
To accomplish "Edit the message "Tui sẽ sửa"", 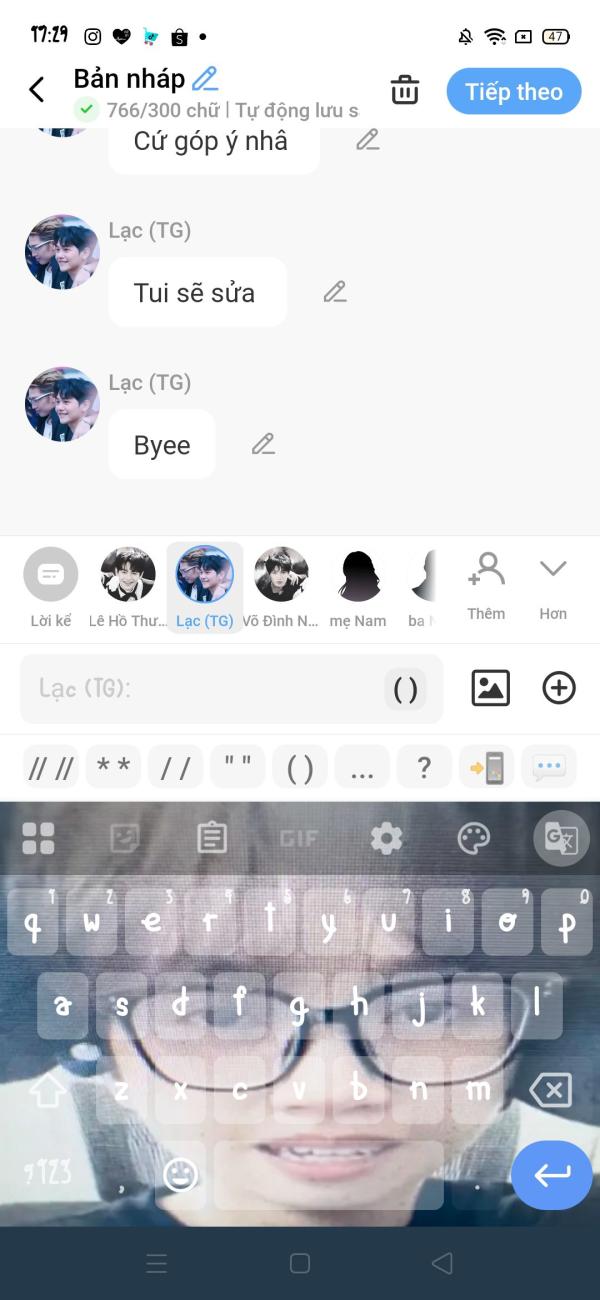I will [x=335, y=292].
